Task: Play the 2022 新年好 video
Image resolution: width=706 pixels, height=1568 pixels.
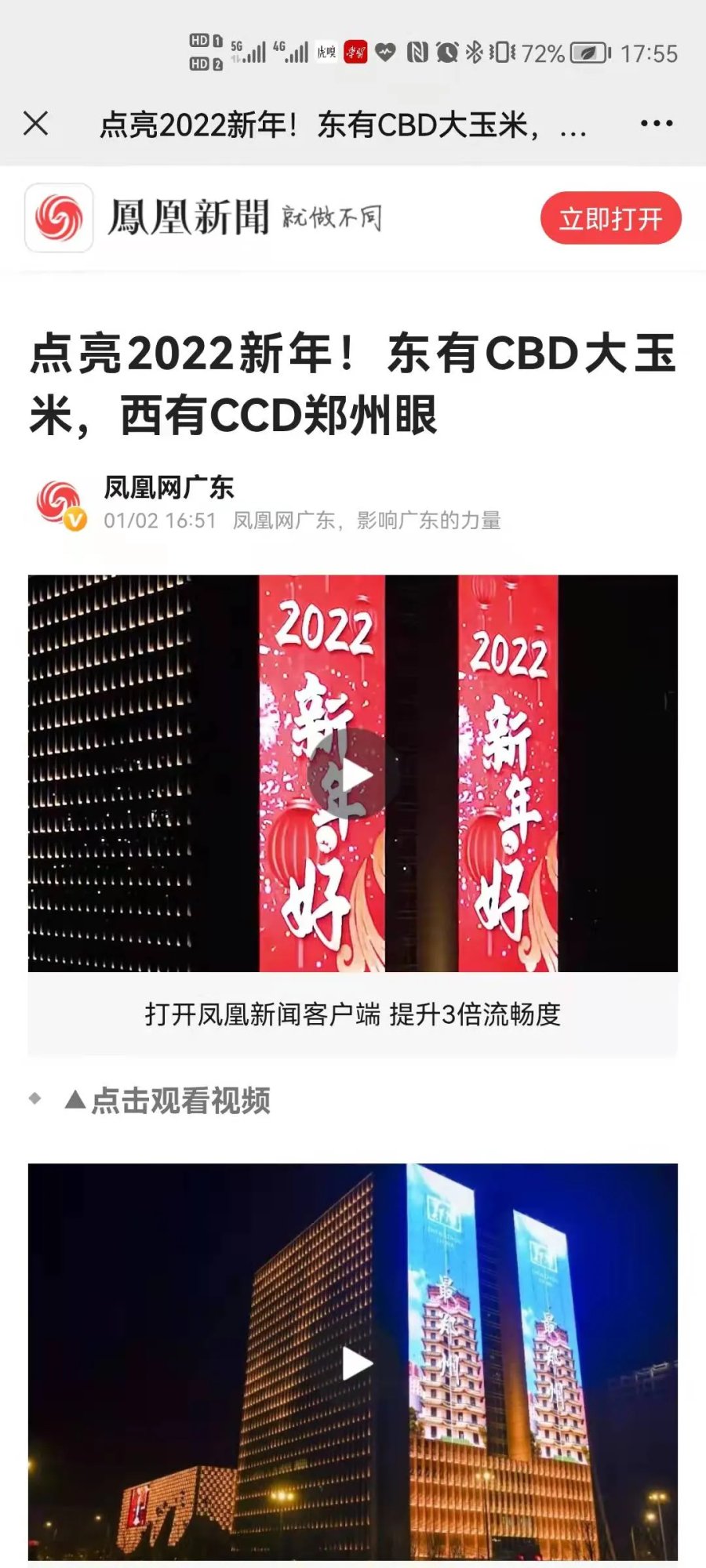Action: pos(353,775)
